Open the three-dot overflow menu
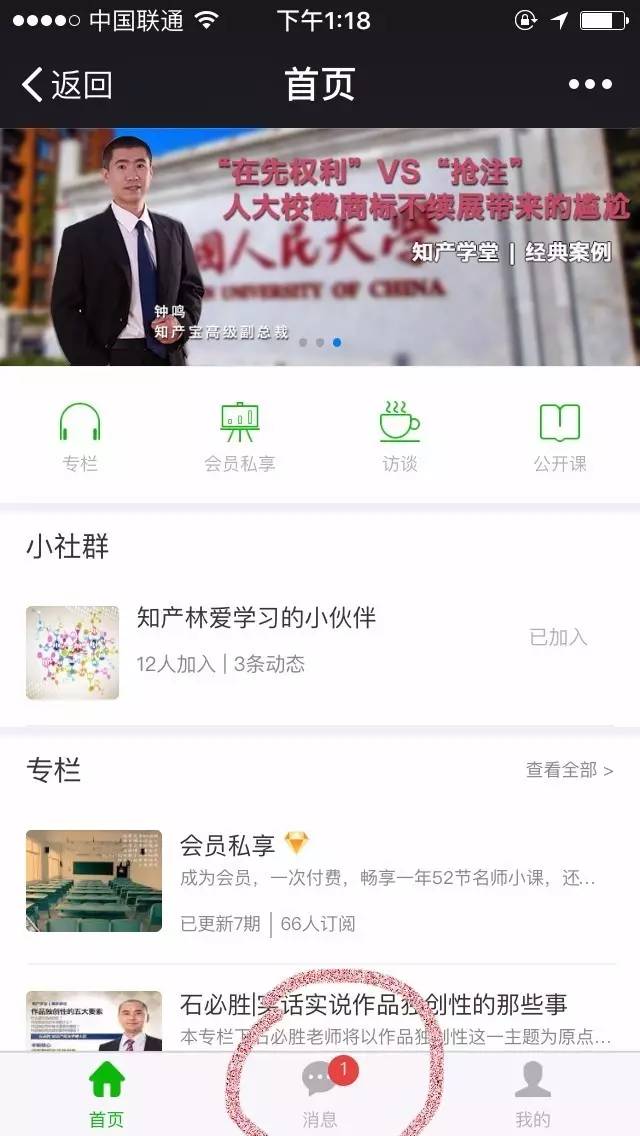 point(589,85)
